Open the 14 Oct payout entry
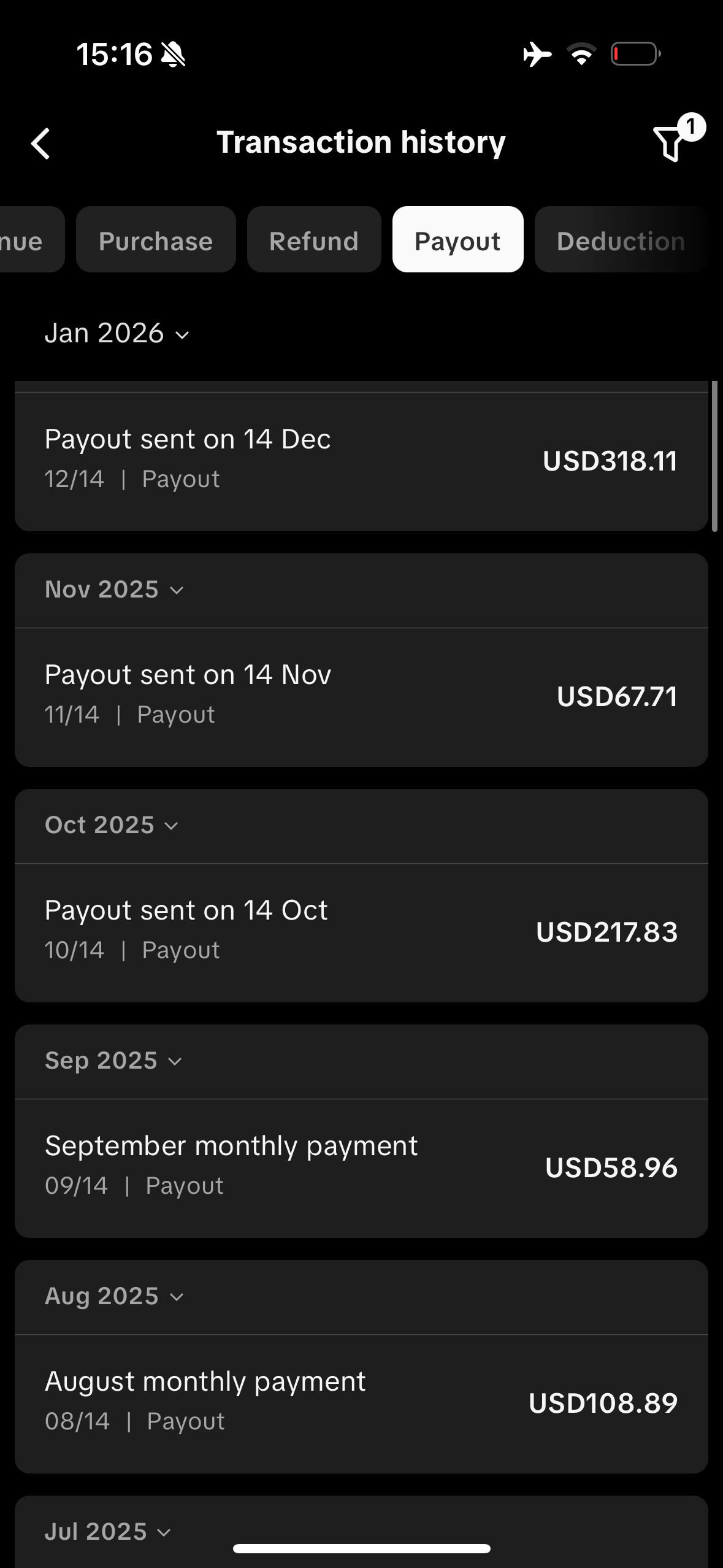 tap(361, 931)
